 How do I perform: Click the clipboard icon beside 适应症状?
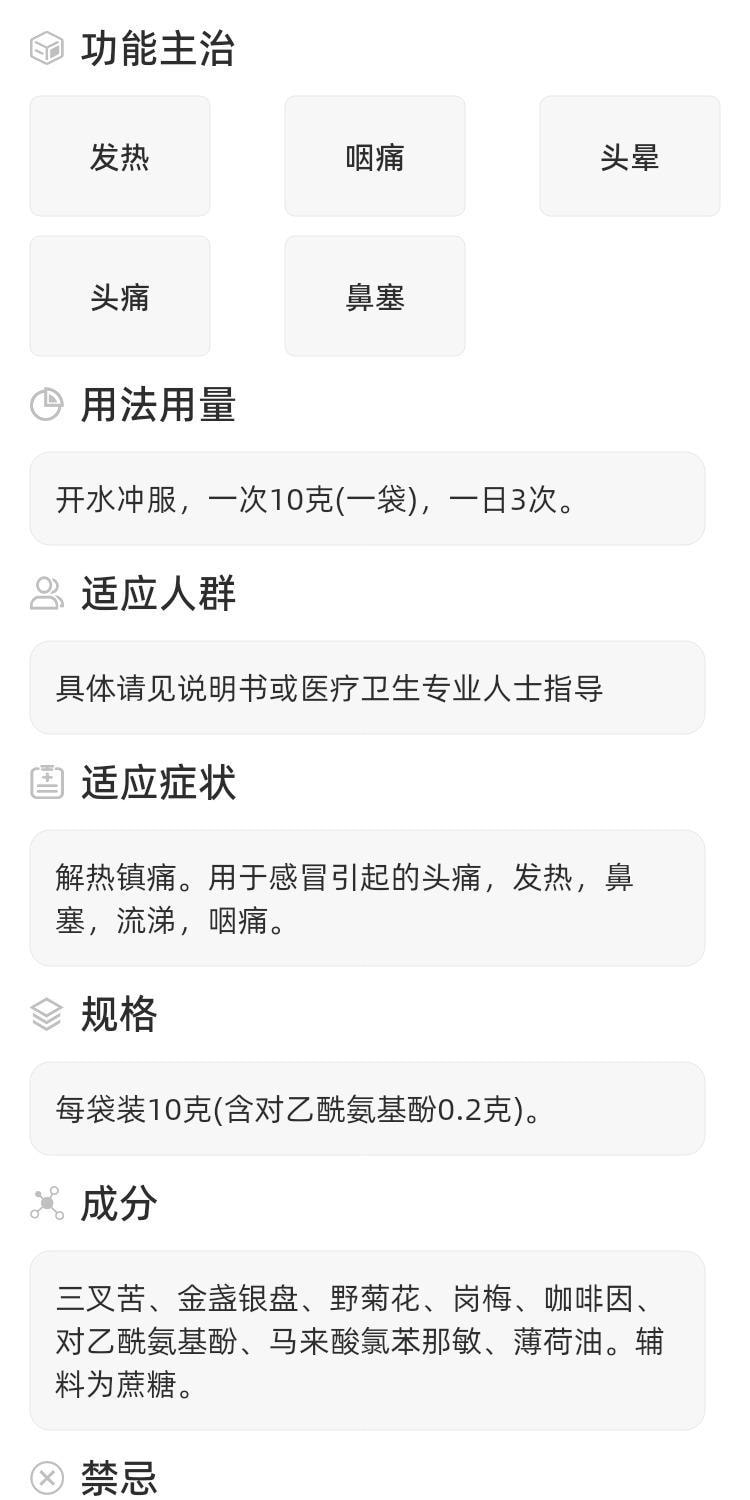coord(44,783)
